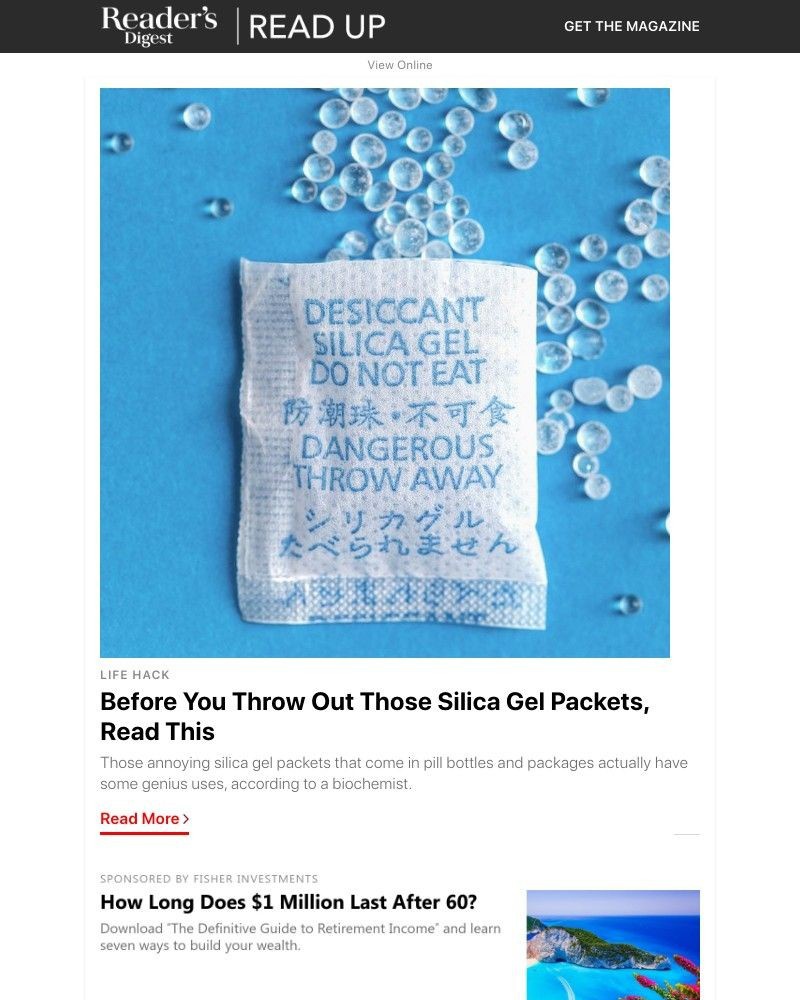
Task: Click the divider dash under Read More
Action: click(687, 833)
